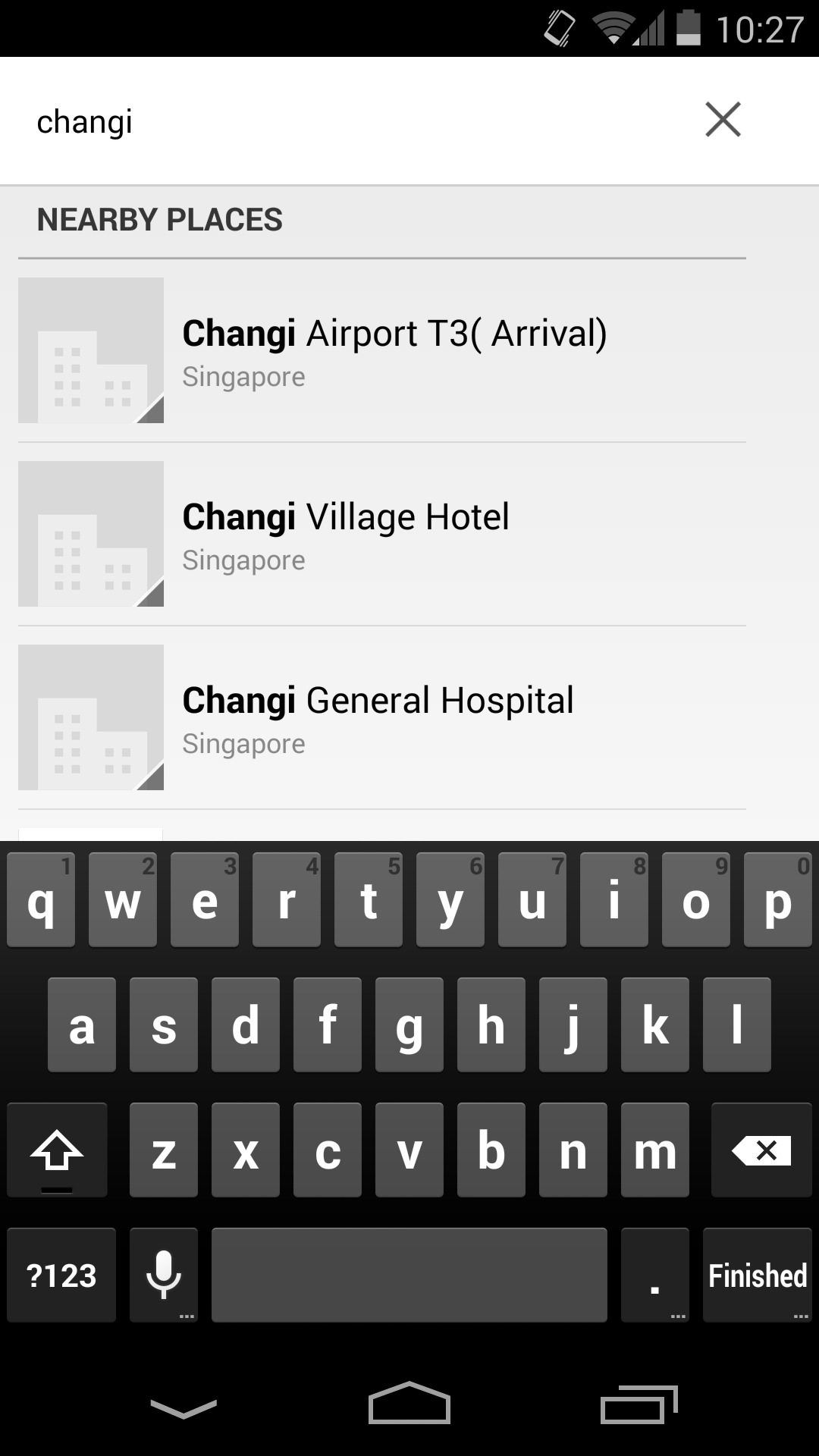
Task: Go to the home screen
Action: click(409, 1403)
